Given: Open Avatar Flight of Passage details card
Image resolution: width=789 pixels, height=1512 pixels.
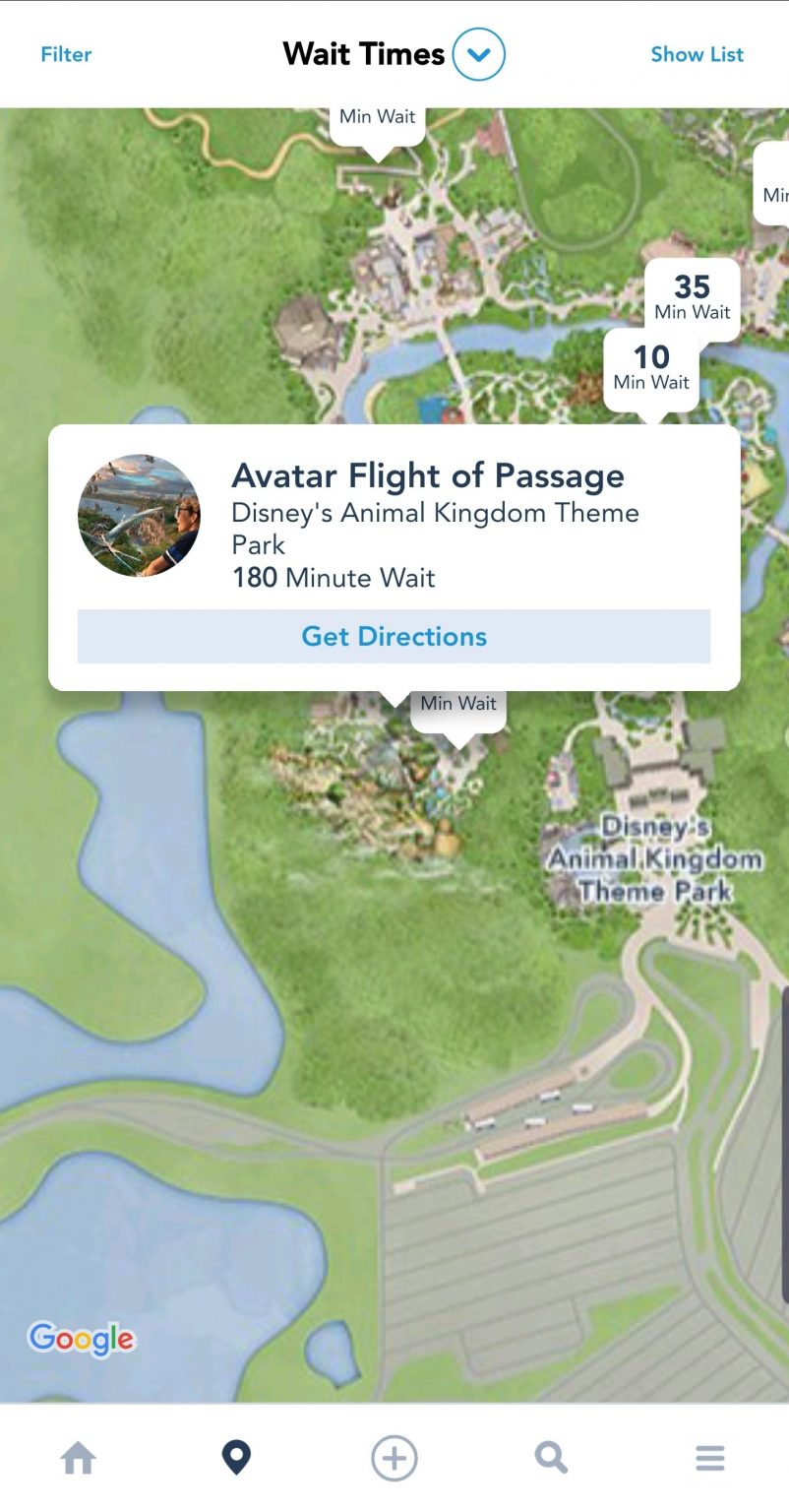Looking at the screenshot, I should pyautogui.click(x=427, y=512).
